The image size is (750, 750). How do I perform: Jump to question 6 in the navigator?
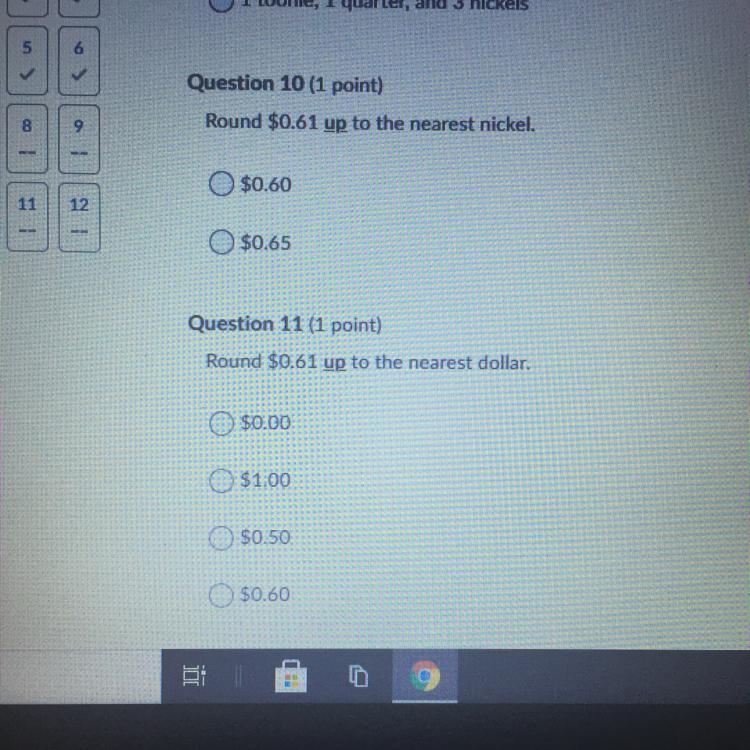pyautogui.click(x=79, y=60)
